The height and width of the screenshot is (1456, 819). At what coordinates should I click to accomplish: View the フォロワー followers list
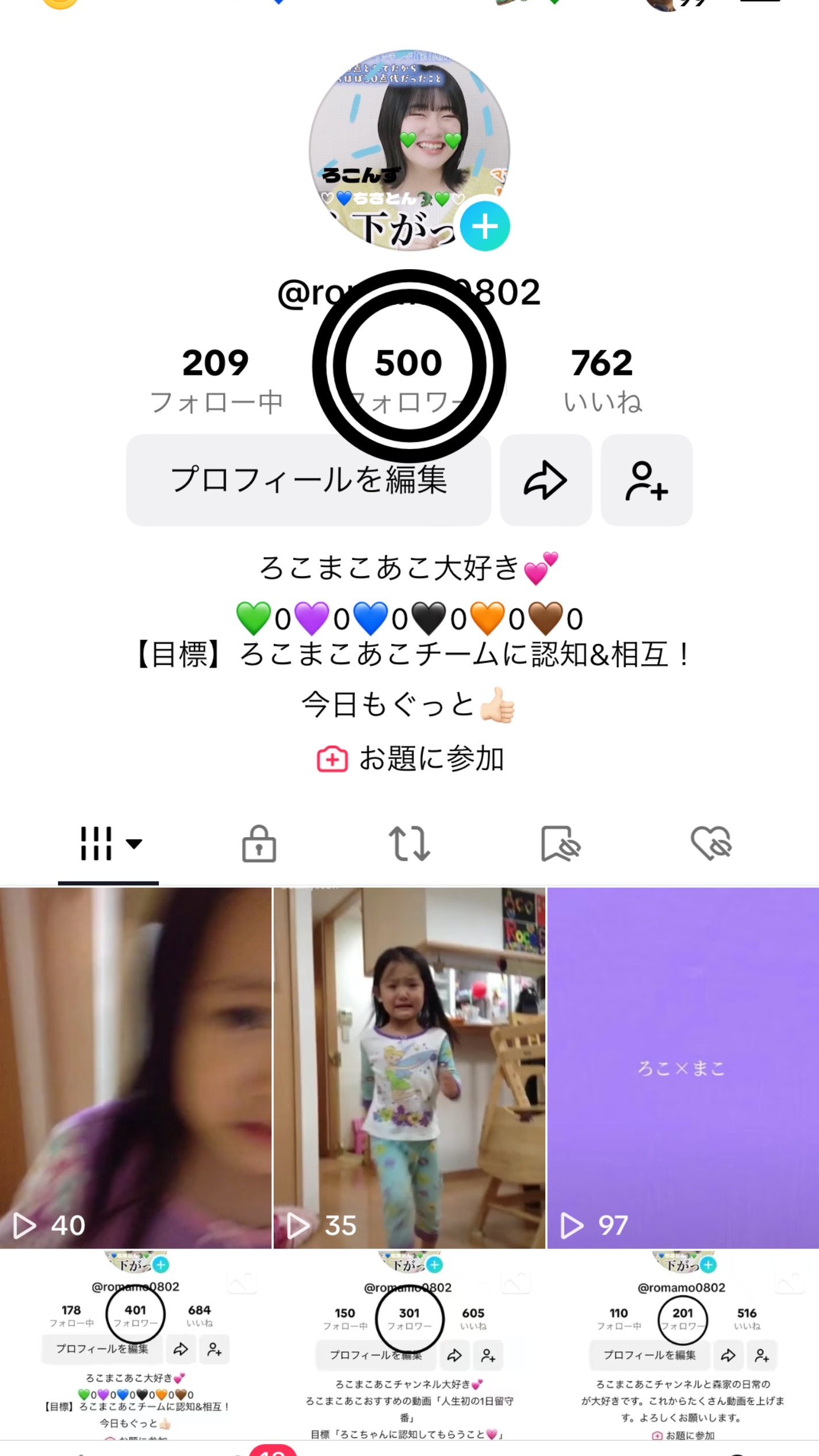point(408,380)
